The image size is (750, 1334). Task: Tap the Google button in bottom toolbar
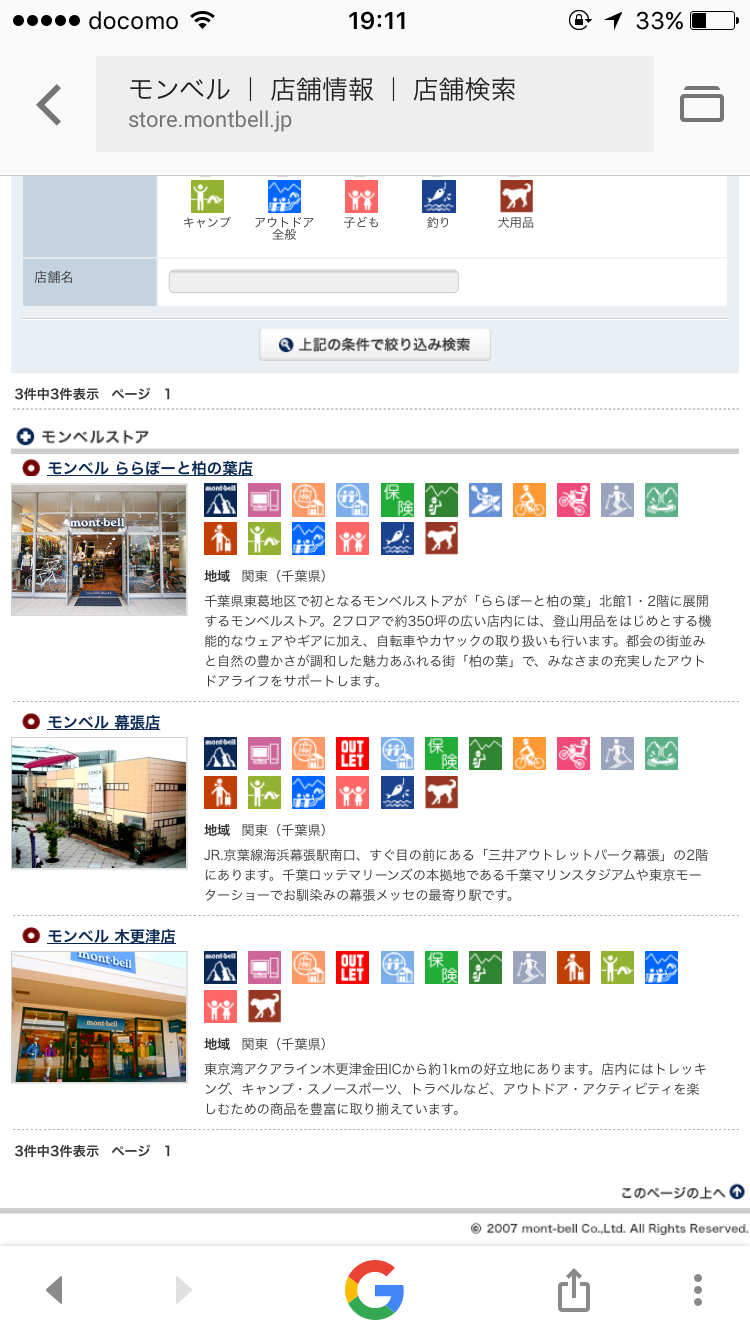[375, 1289]
